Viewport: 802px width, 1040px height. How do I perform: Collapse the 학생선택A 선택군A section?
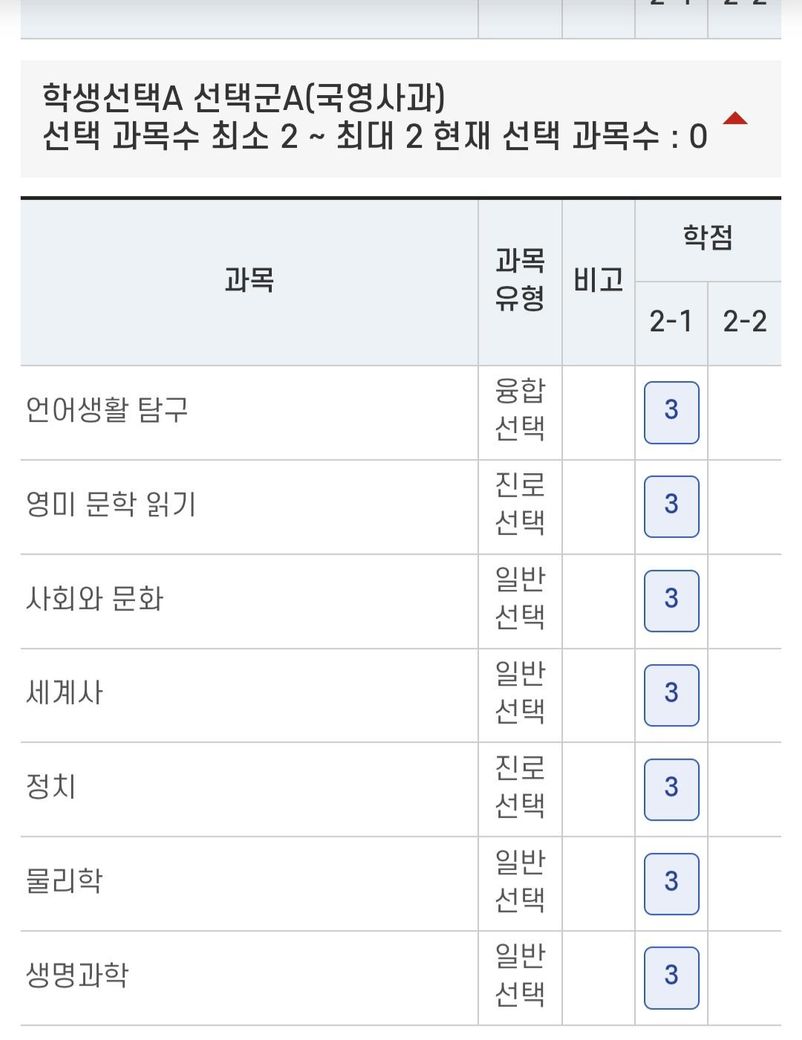coord(735,119)
